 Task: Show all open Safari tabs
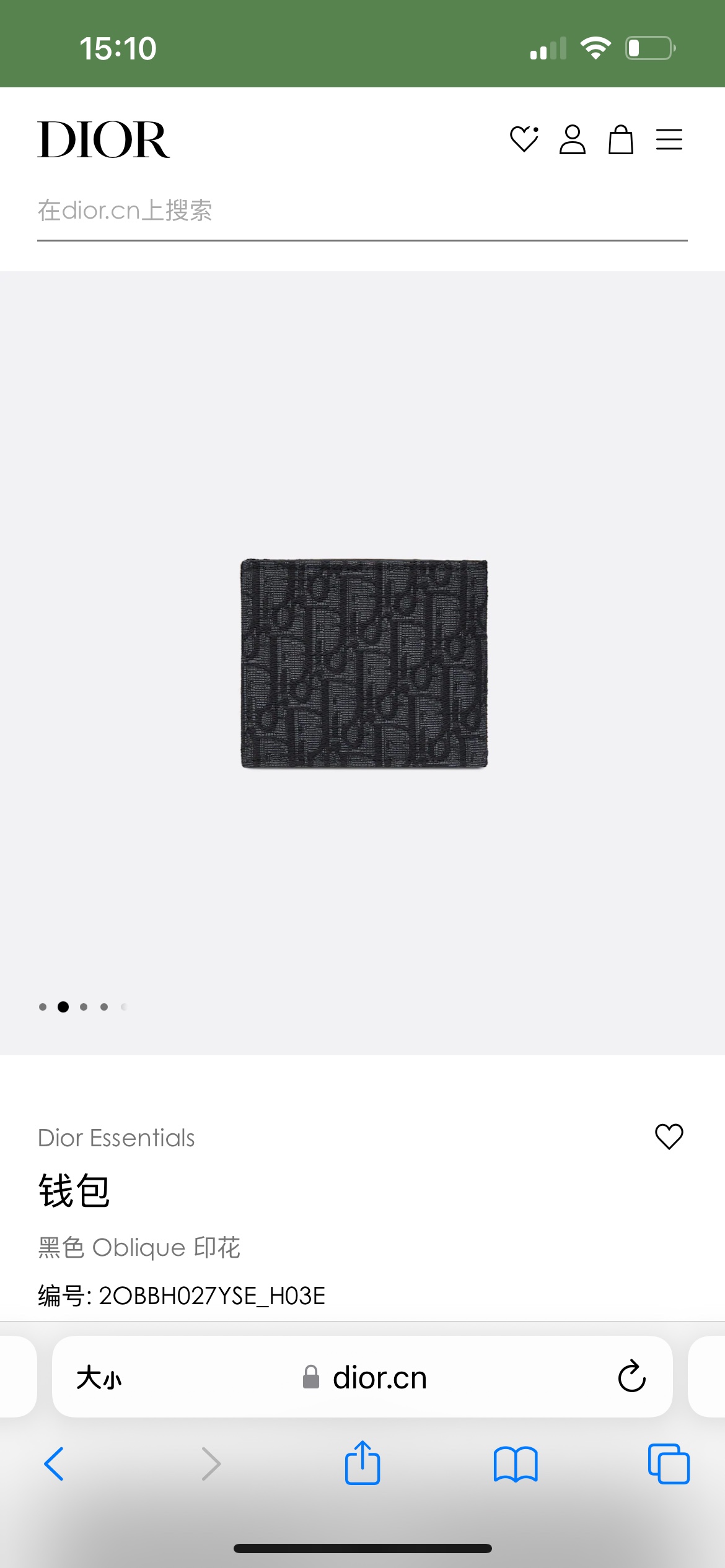pyautogui.click(x=668, y=1464)
